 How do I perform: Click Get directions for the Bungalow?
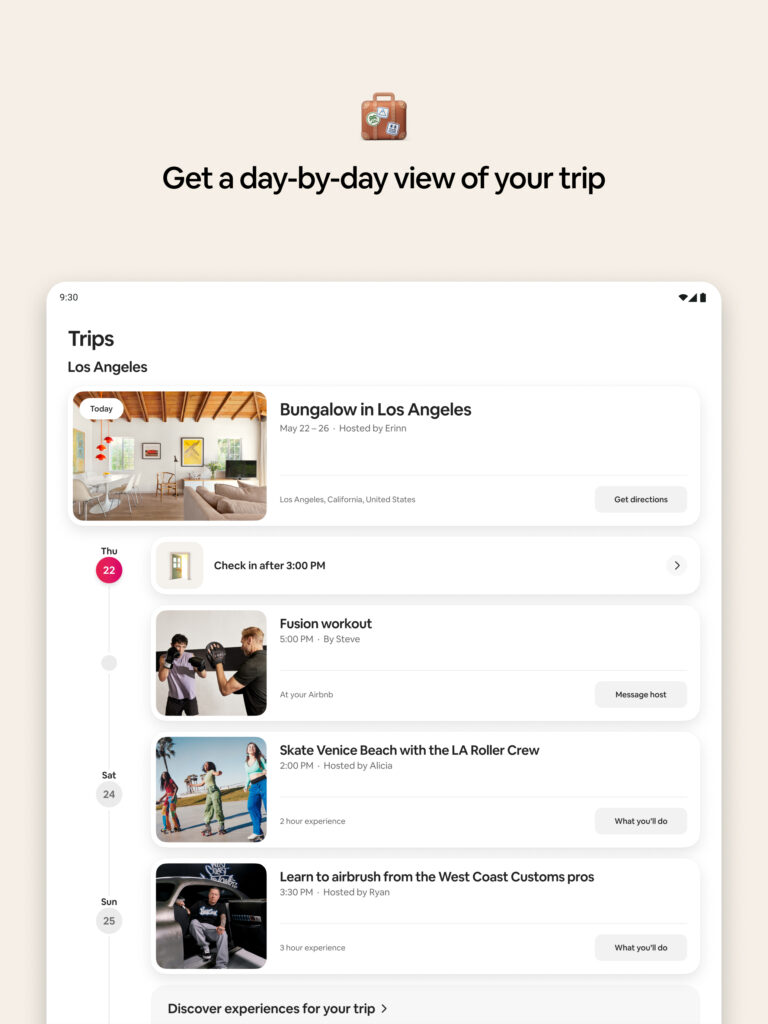(x=641, y=499)
